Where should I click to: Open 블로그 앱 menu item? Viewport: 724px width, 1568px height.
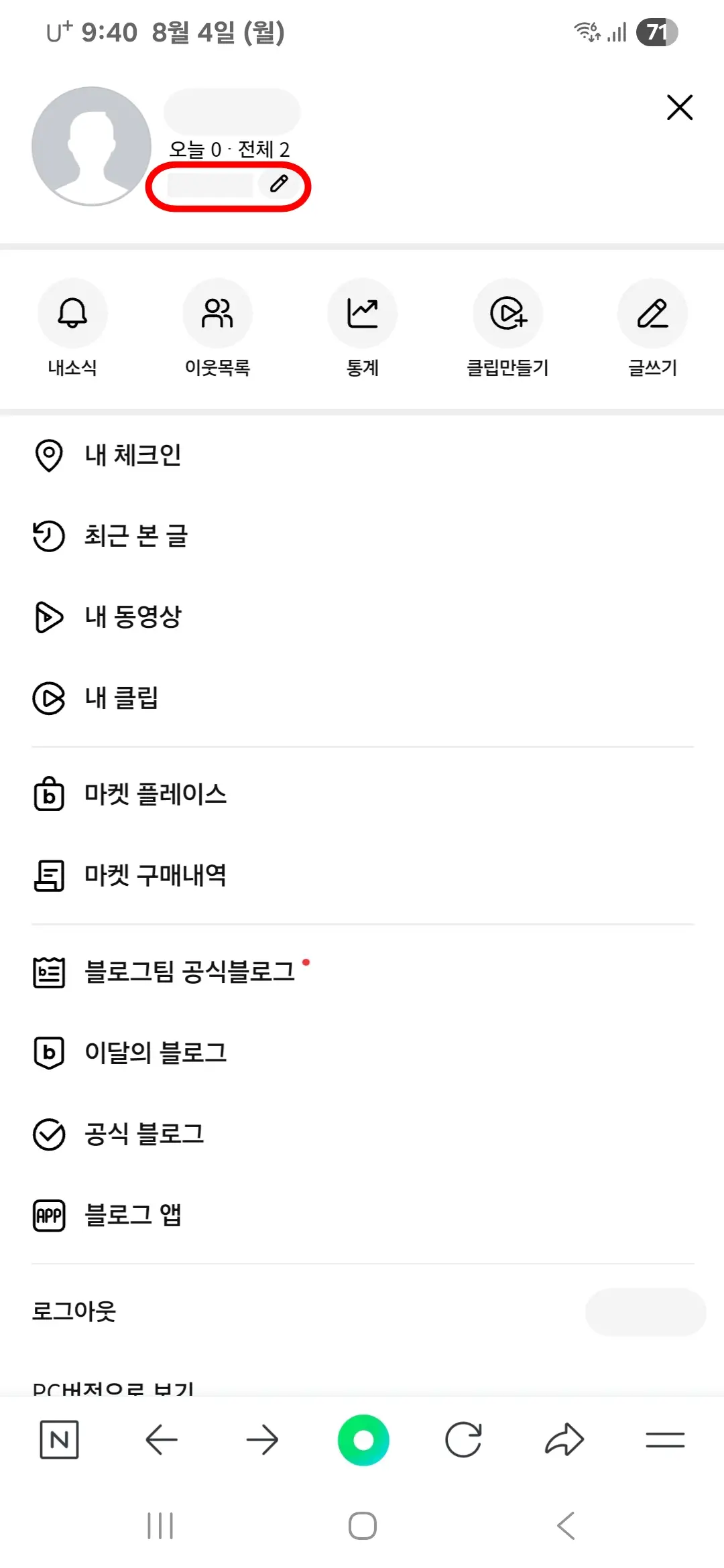click(133, 1216)
